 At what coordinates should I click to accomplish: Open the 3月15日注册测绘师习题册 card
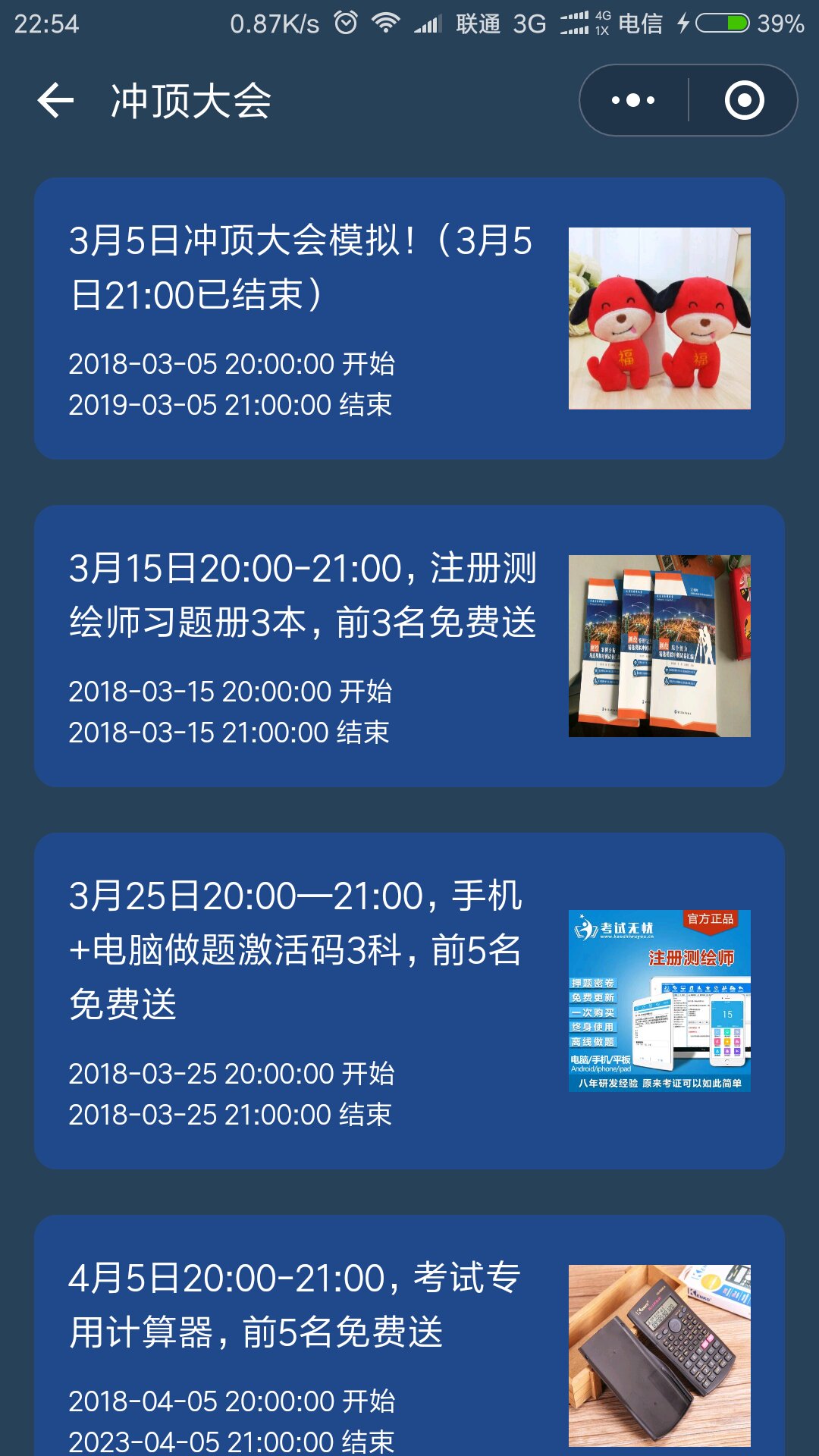[x=409, y=646]
